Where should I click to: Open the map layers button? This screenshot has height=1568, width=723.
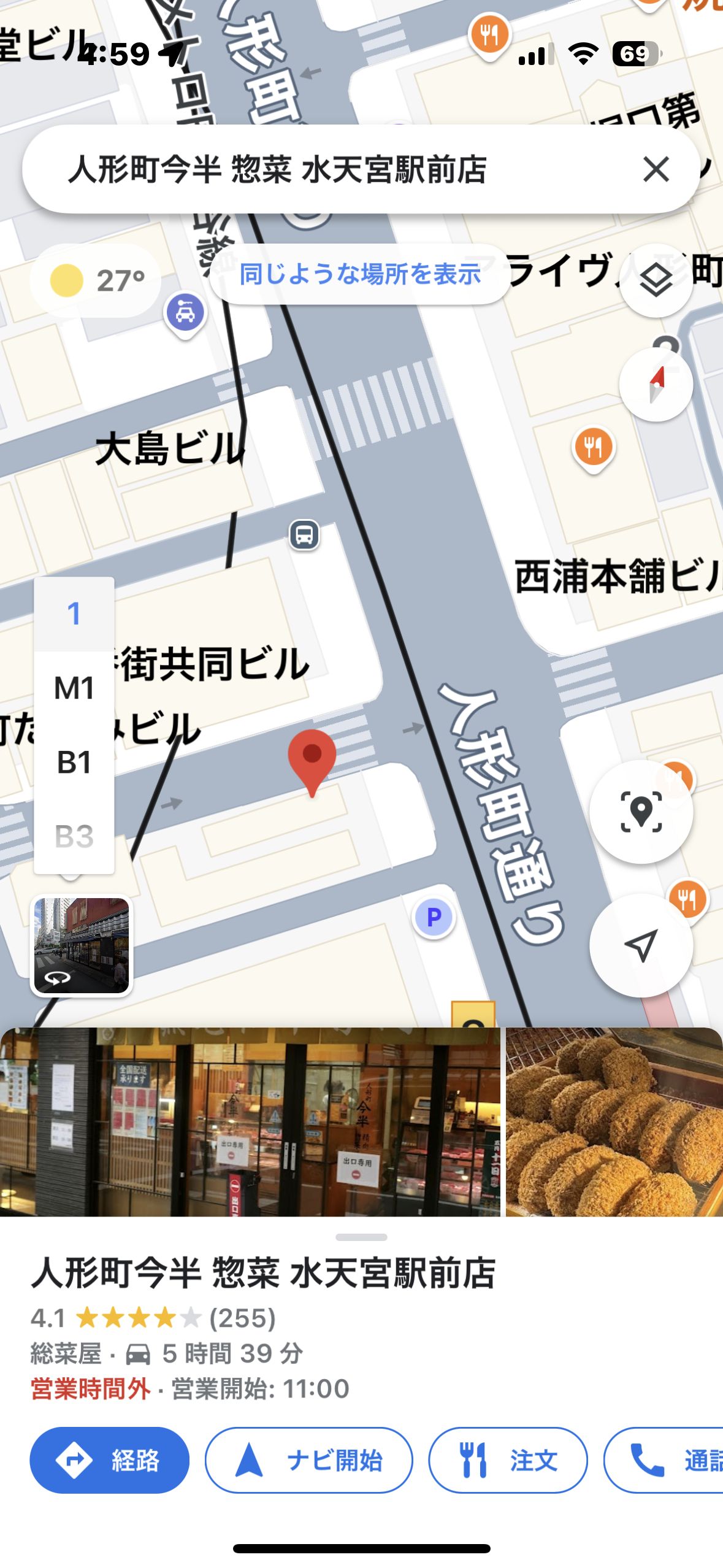[x=656, y=281]
